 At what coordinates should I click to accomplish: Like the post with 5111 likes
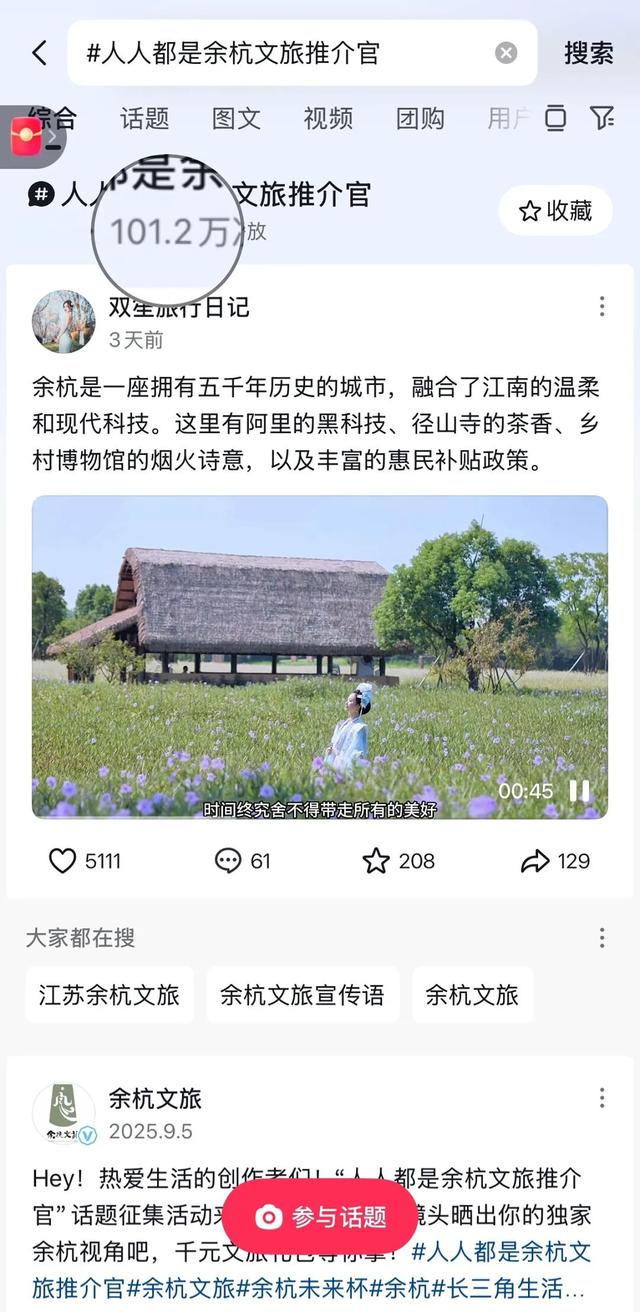pos(63,861)
